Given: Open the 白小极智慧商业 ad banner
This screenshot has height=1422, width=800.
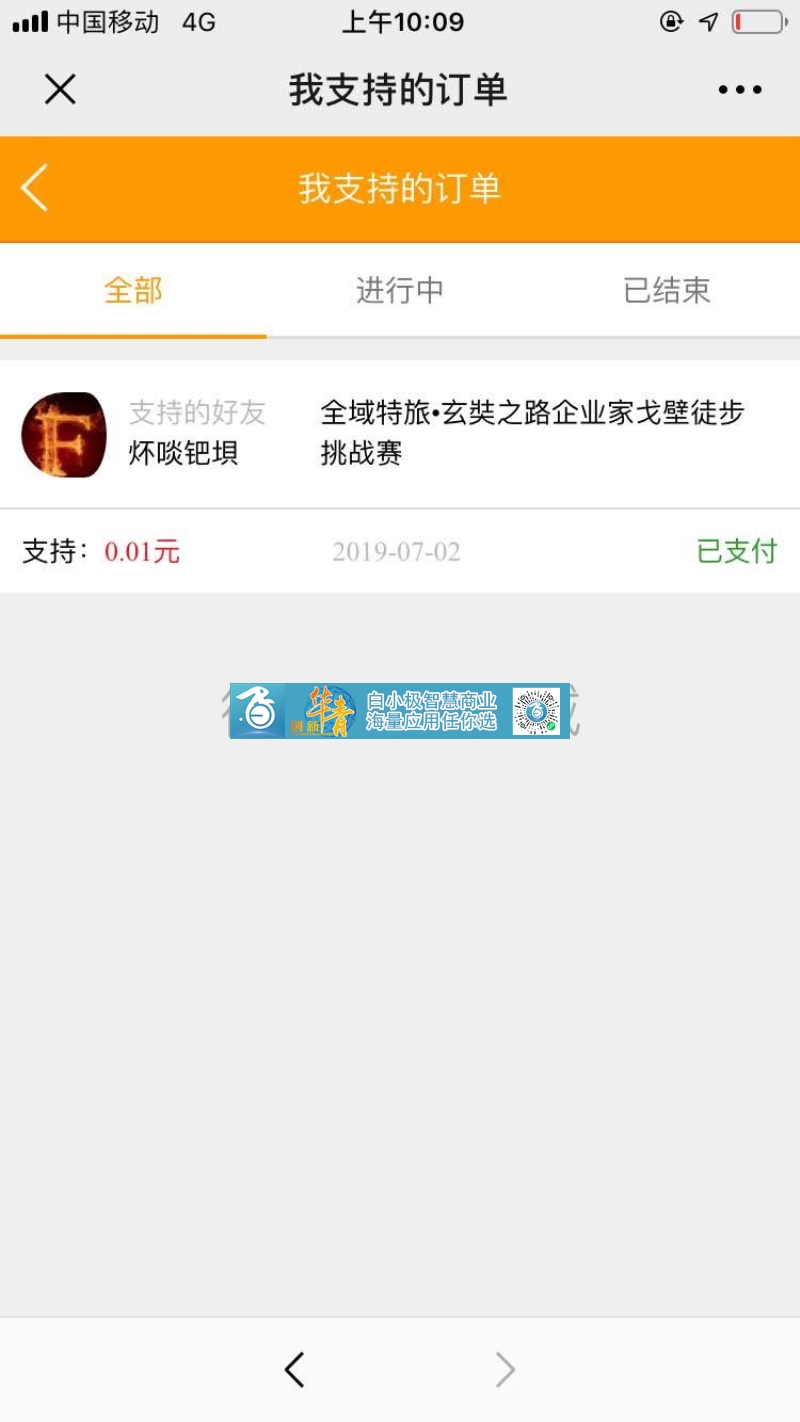Looking at the screenshot, I should (x=400, y=711).
